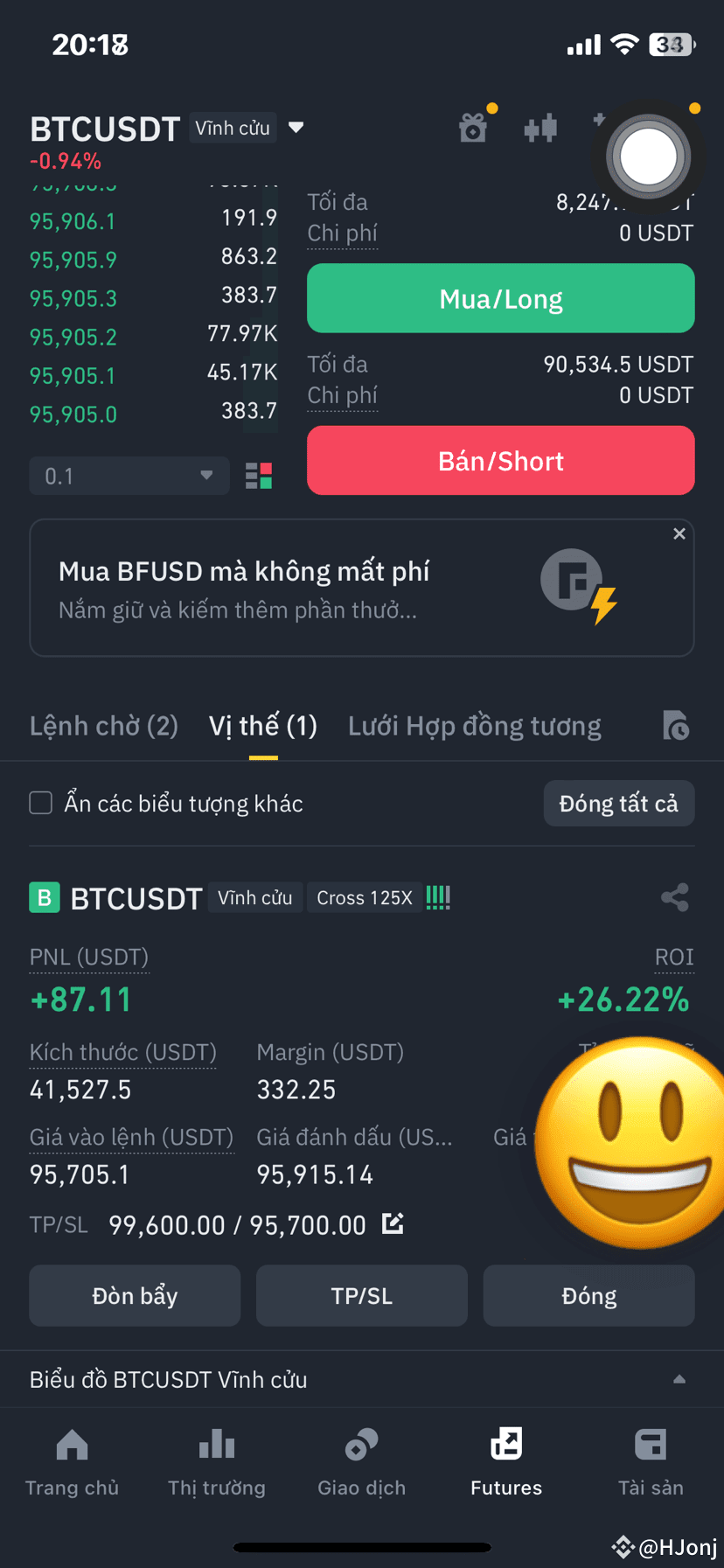Viewport: 724px width, 1568px height.
Task: Check the Ẩn các biểu tượng khác checkbox
Action: coord(40,802)
